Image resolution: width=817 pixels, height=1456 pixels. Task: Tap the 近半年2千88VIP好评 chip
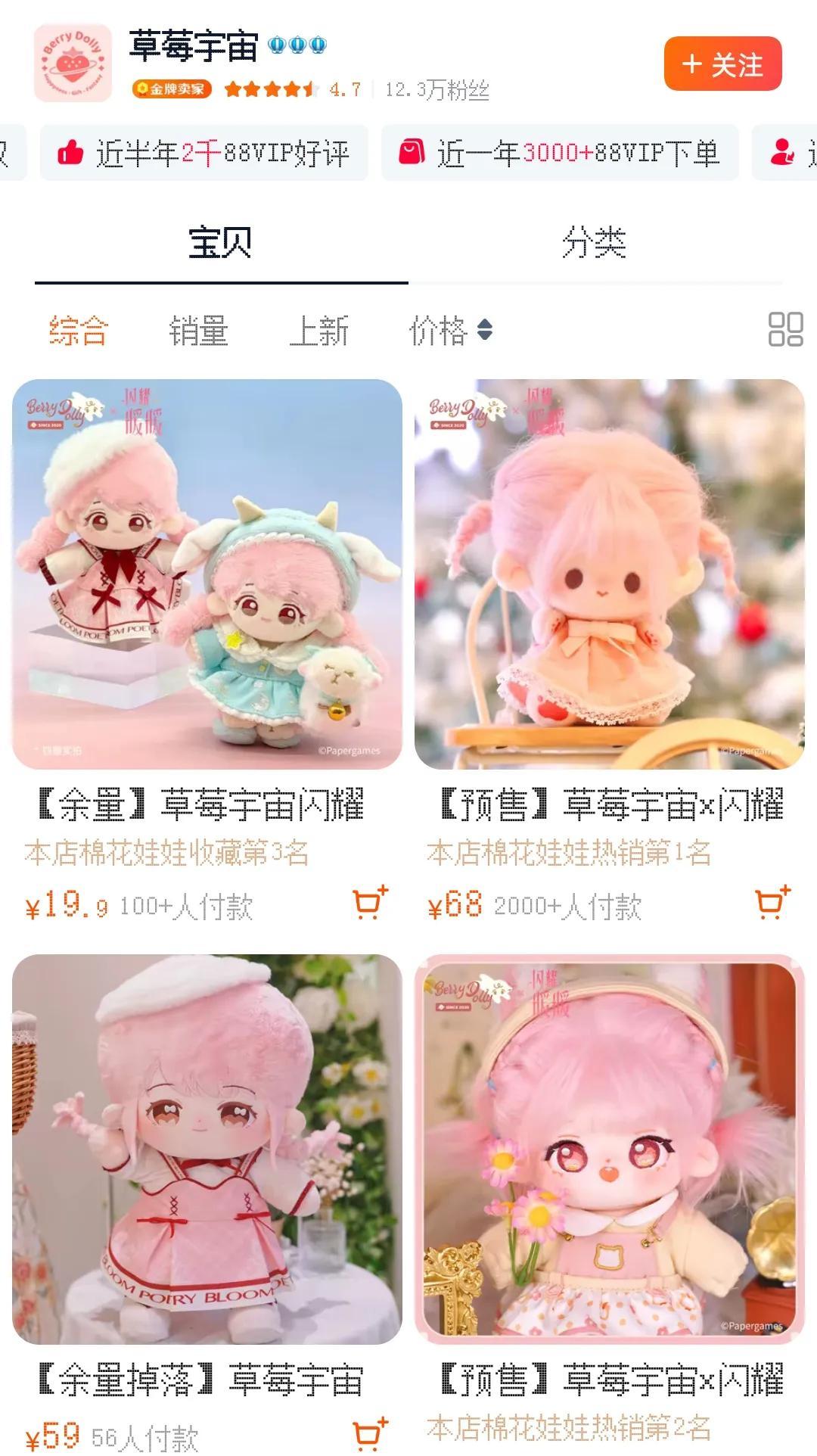click(x=204, y=154)
